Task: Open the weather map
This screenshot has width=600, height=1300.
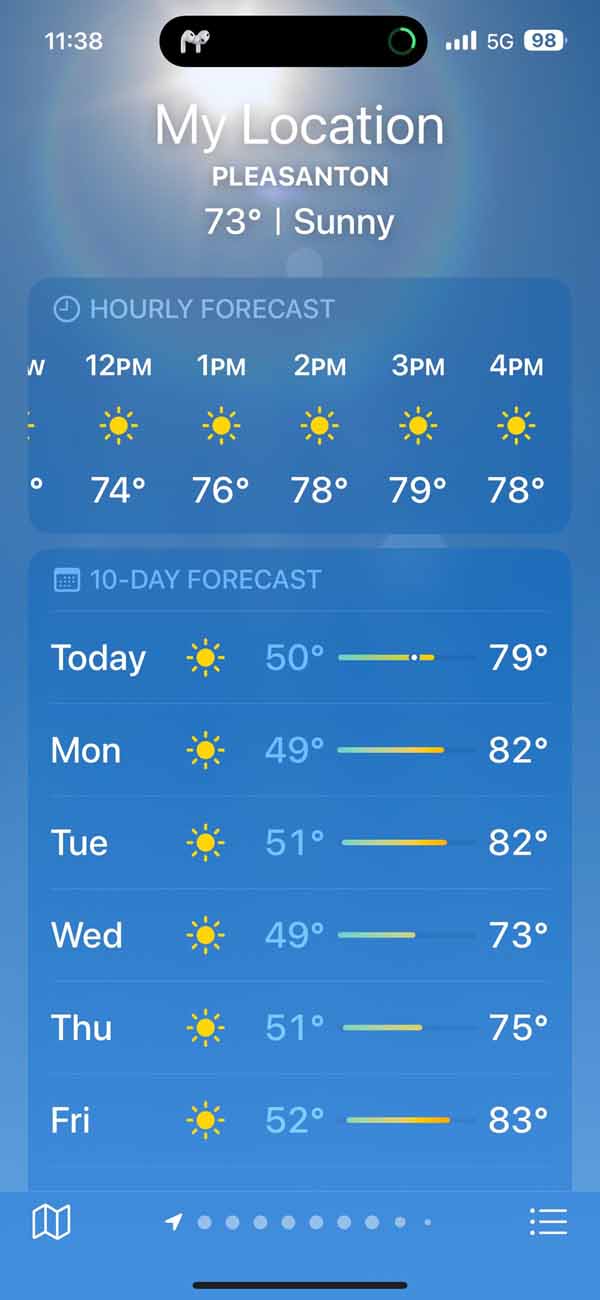Action: coord(51,1221)
